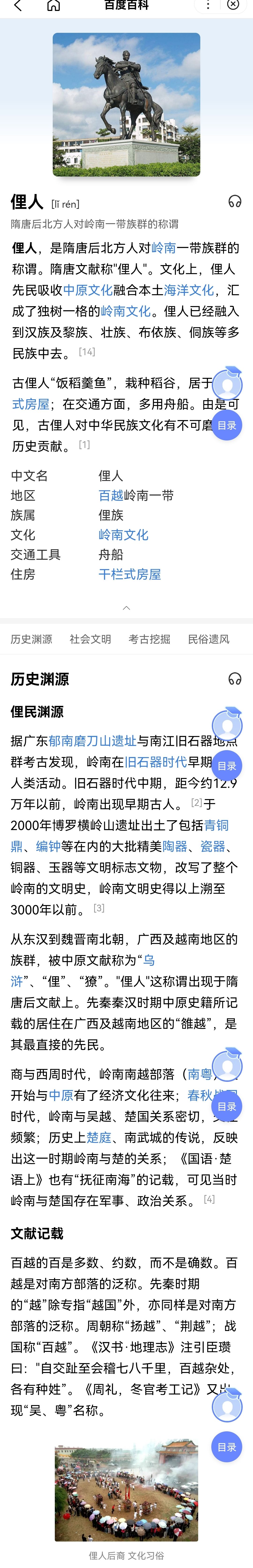This screenshot has height=1568, width=253.
Task: Follow the 旧石器时代 link
Action: point(156,762)
